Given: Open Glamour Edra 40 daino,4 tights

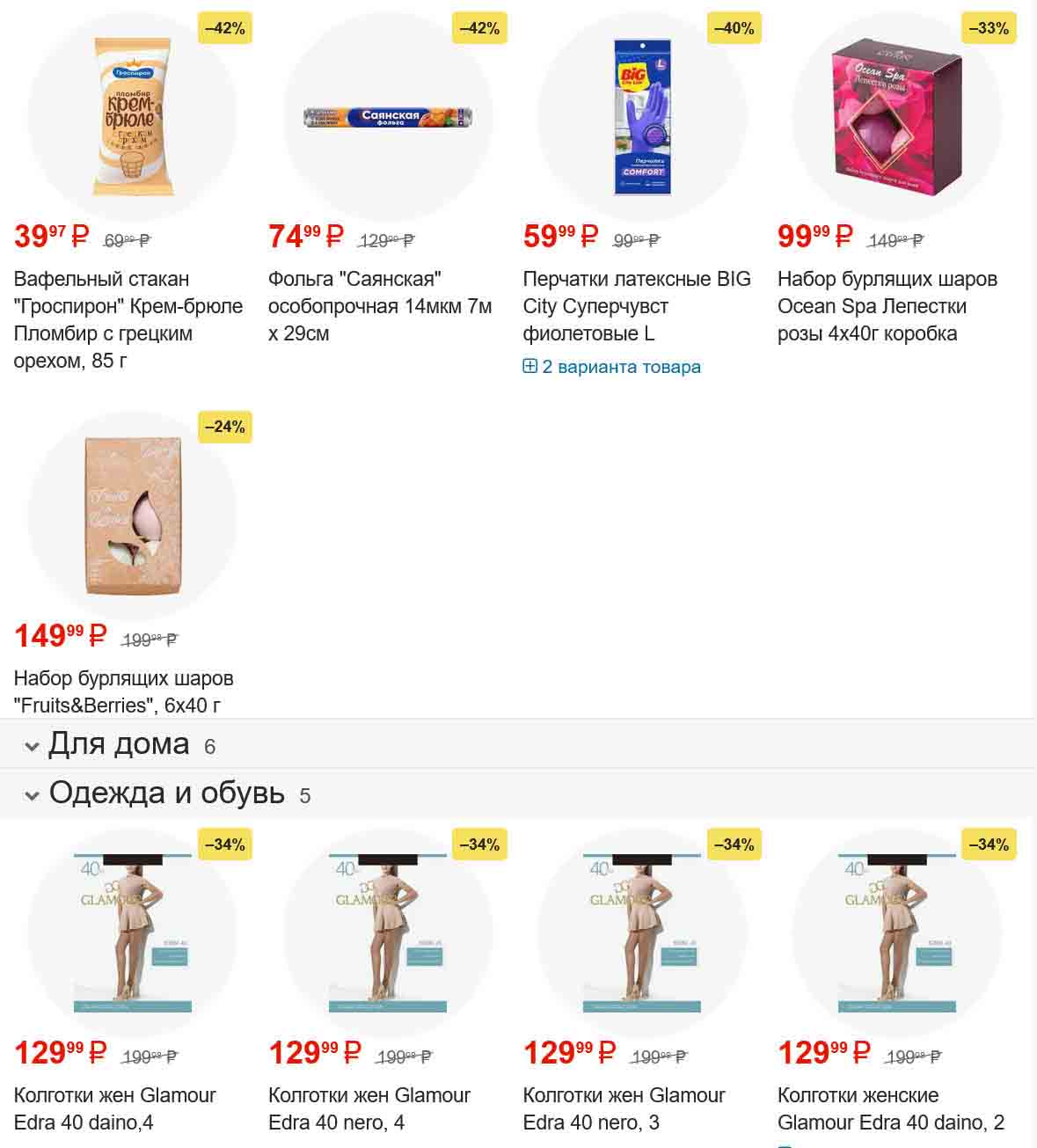Looking at the screenshot, I should [114, 1108].
